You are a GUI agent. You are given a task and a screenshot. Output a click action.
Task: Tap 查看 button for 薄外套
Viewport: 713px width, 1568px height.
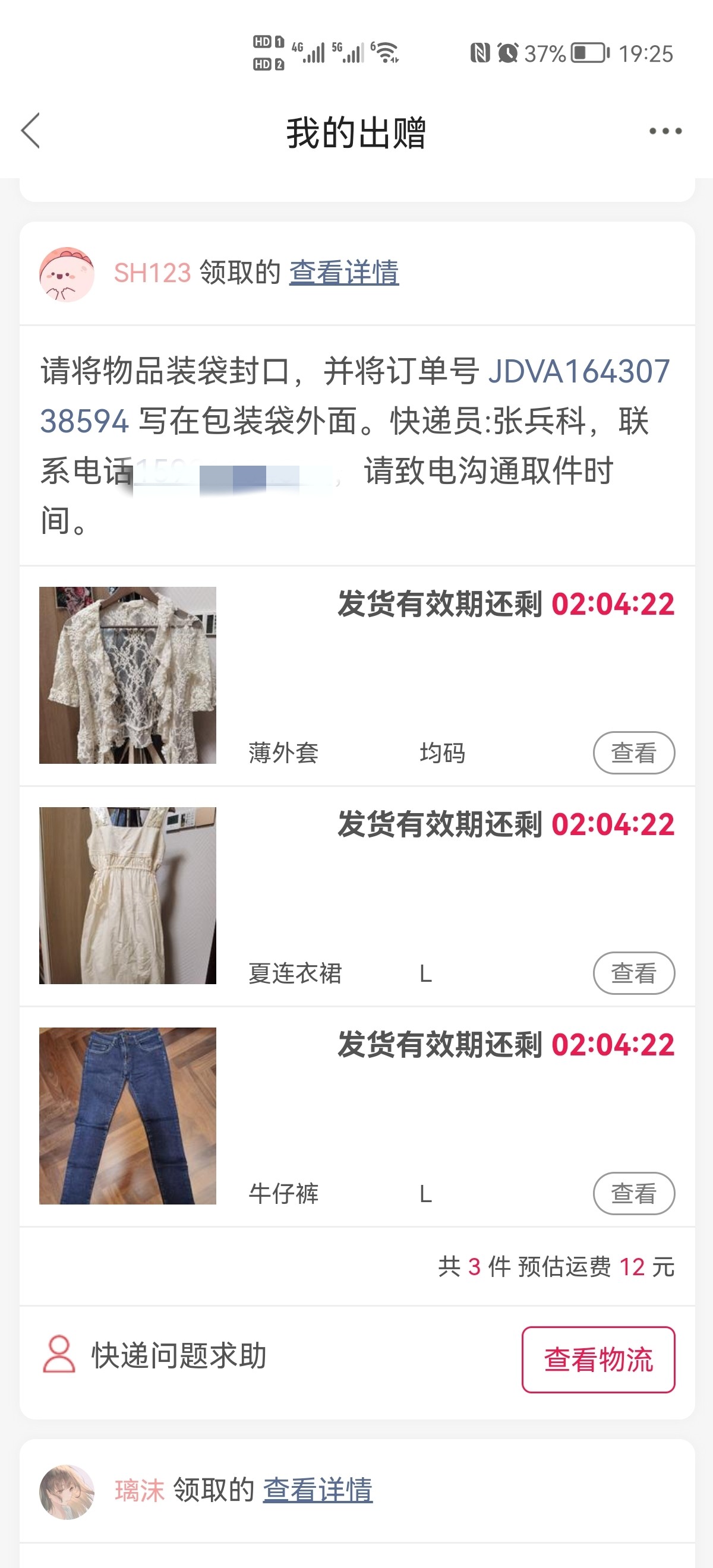coord(633,753)
